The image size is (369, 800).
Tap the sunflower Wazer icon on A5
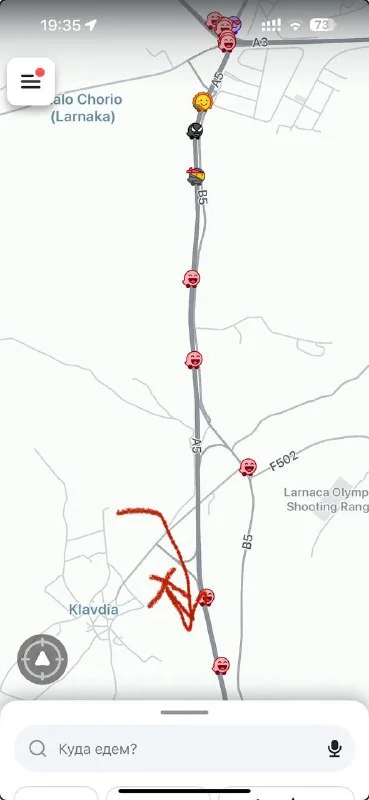(x=202, y=102)
